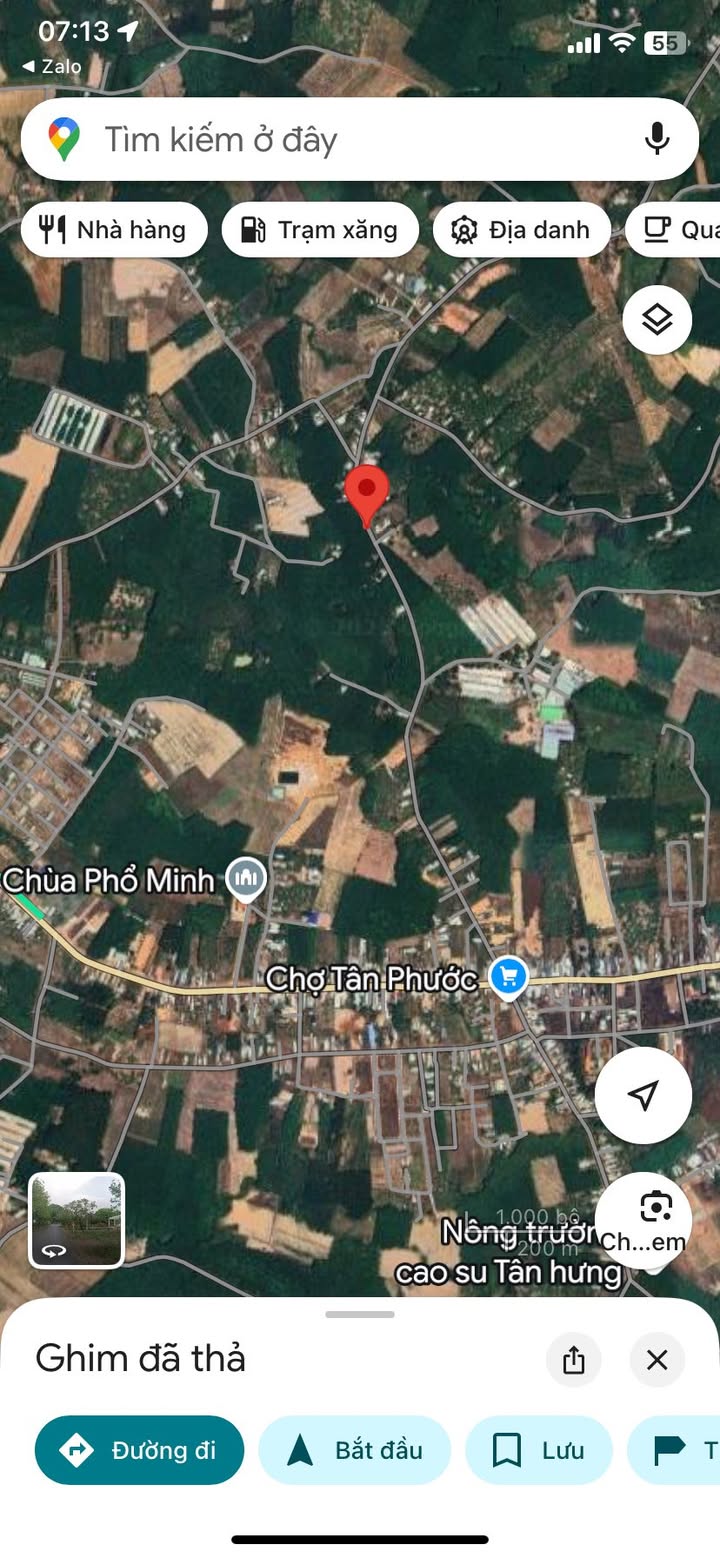Tap Bắt đầu to start navigation
This screenshot has width=720, height=1558.
click(x=355, y=1450)
